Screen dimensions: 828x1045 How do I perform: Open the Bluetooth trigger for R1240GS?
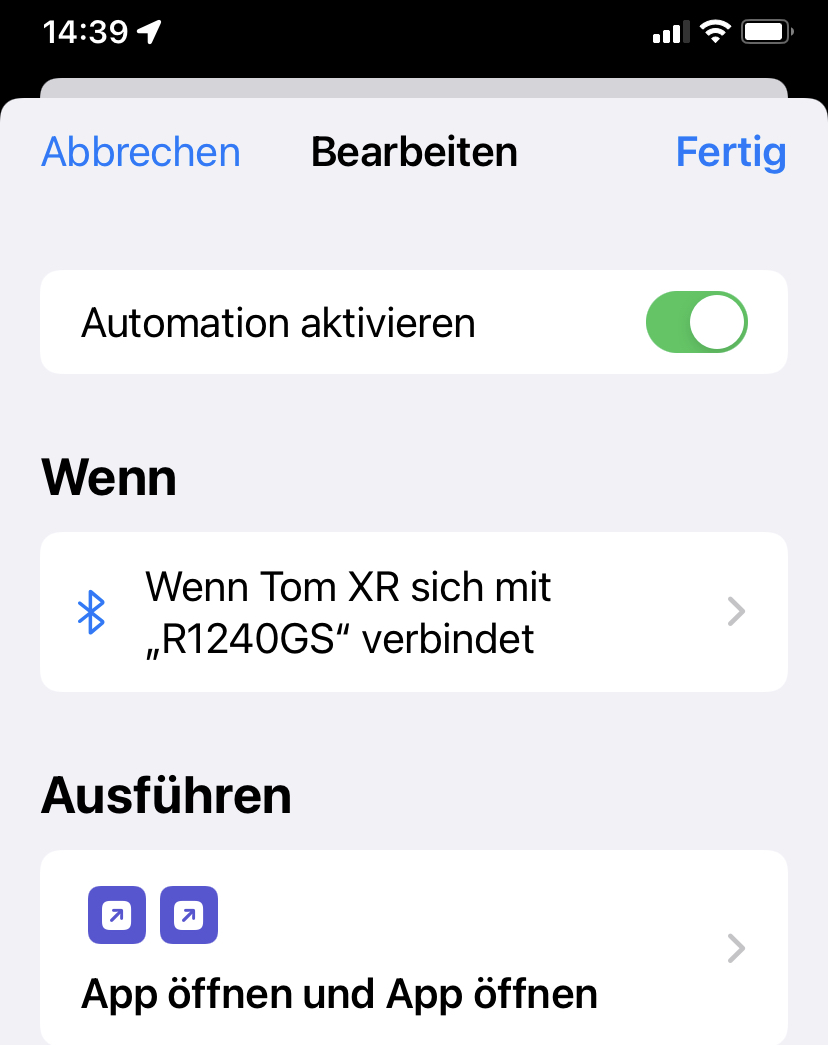point(413,612)
